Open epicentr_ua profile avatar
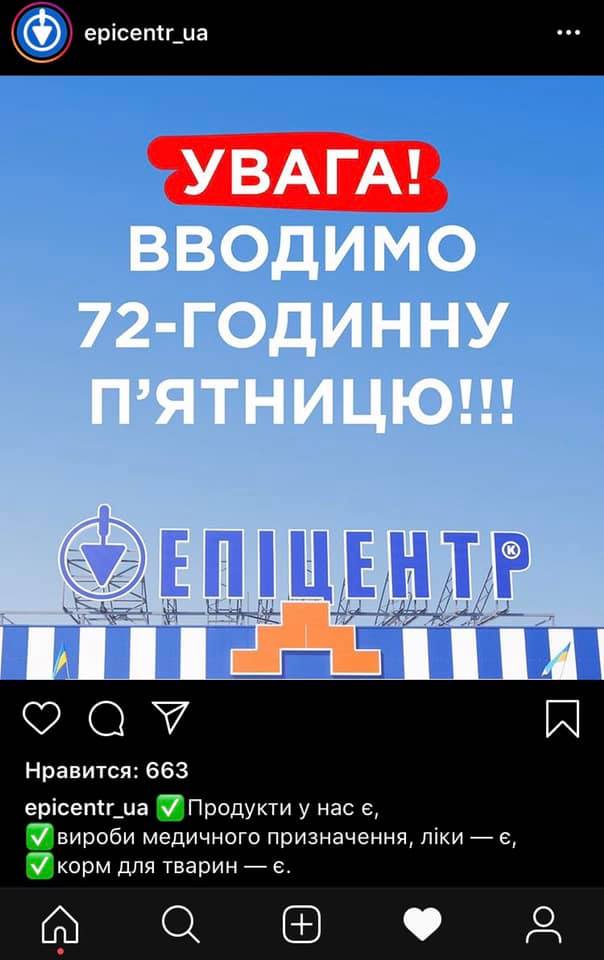Viewport: 604px width, 960px height. click(x=43, y=33)
